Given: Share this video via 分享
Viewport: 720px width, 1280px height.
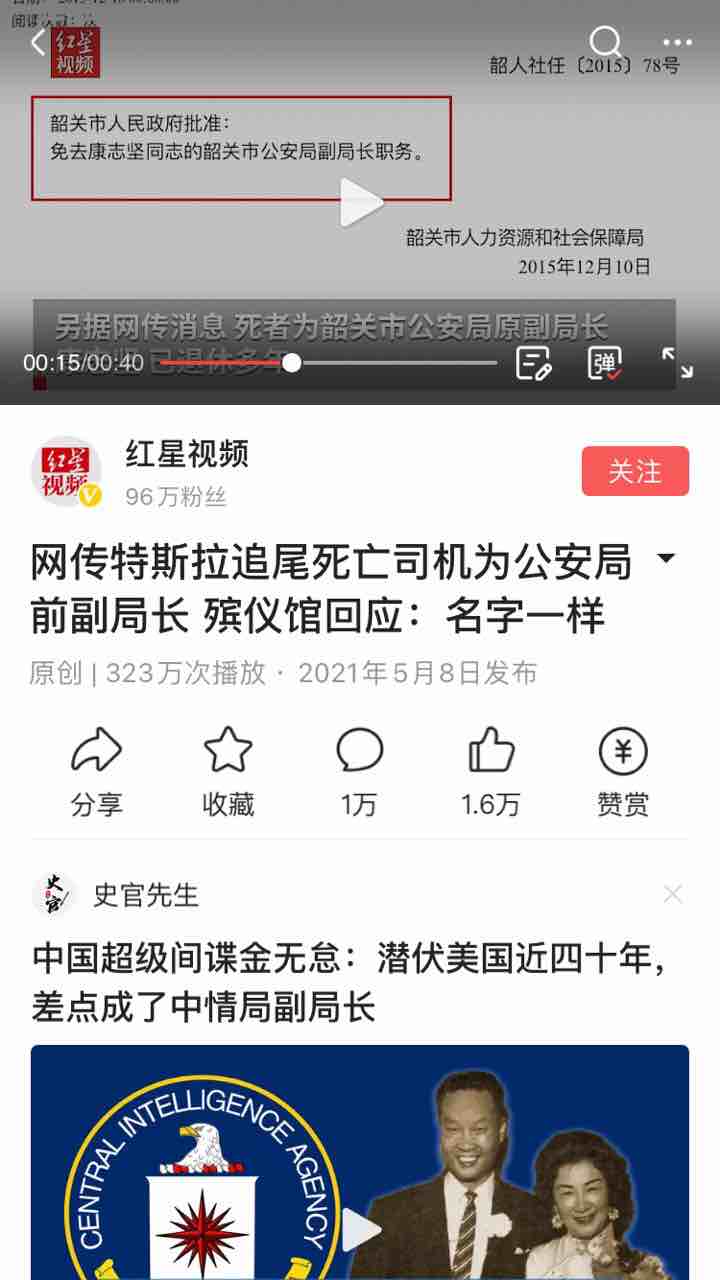Looking at the screenshot, I should (96, 771).
